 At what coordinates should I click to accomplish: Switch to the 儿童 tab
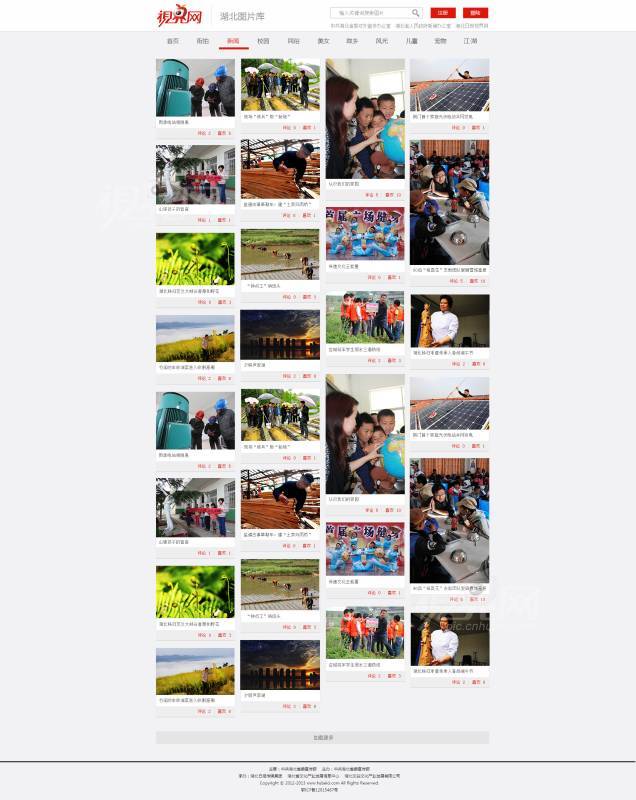[x=411, y=41]
